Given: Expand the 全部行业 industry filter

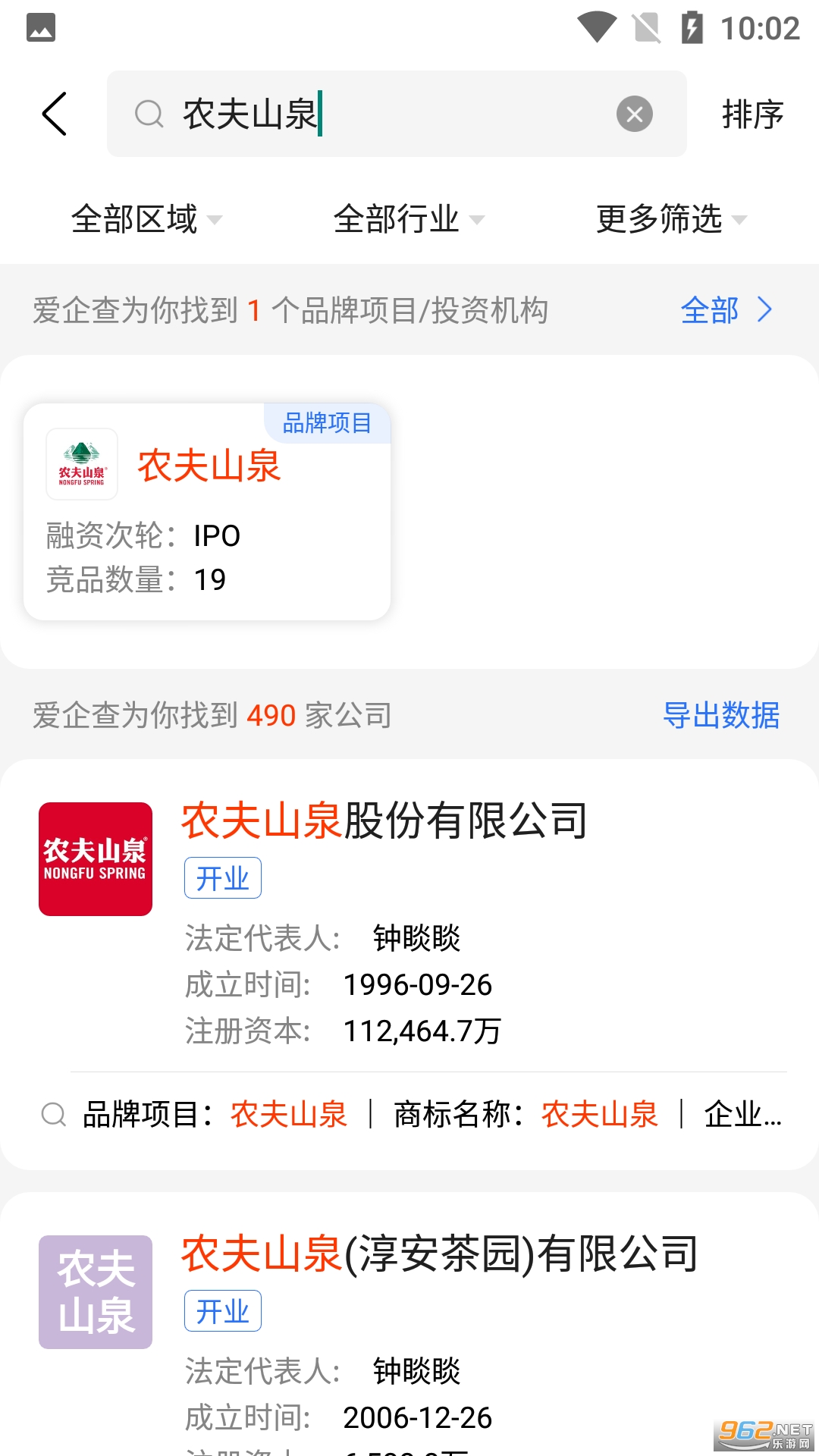Looking at the screenshot, I should tap(408, 219).
